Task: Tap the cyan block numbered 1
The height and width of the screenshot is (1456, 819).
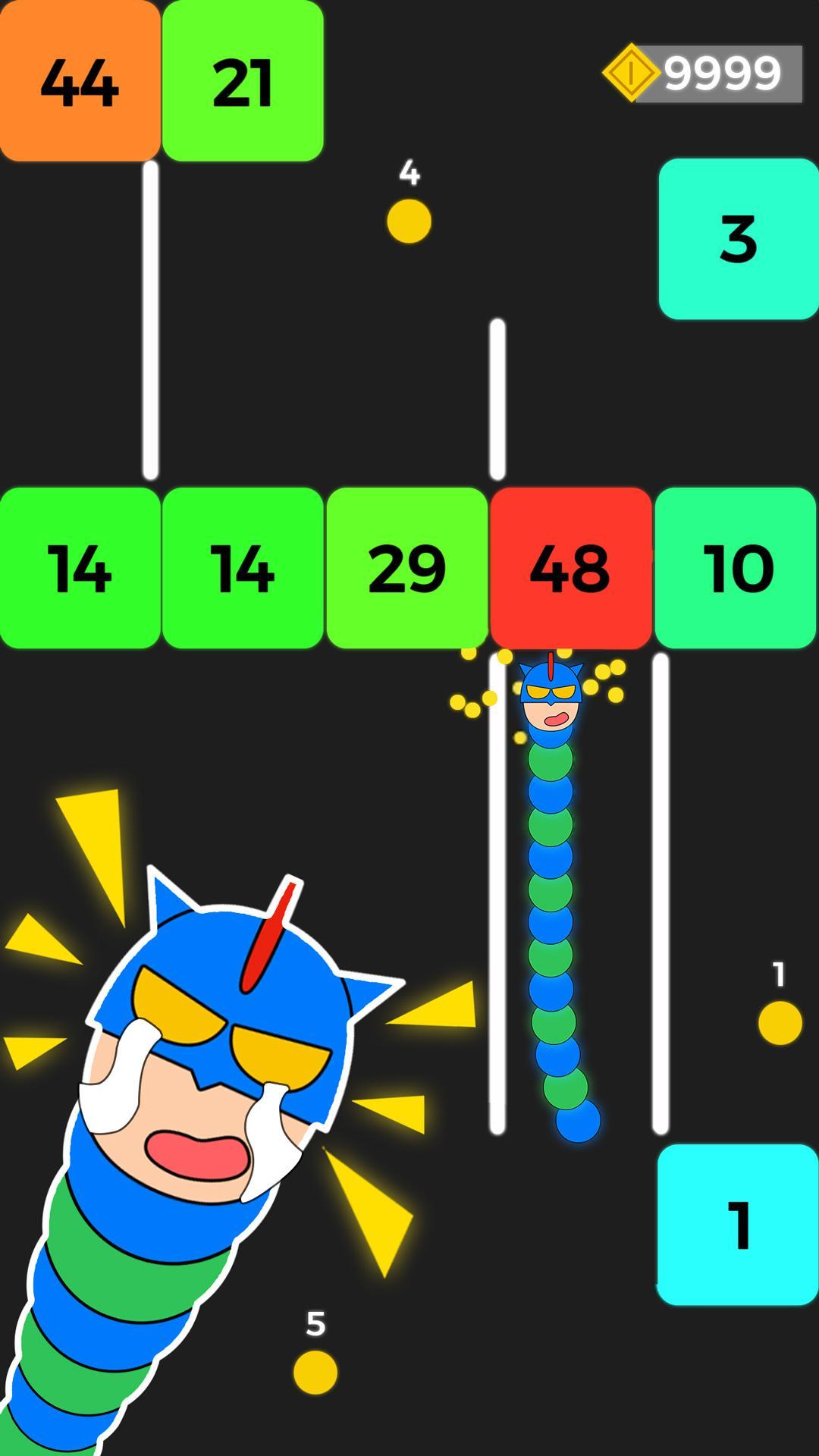Action: (x=738, y=1225)
